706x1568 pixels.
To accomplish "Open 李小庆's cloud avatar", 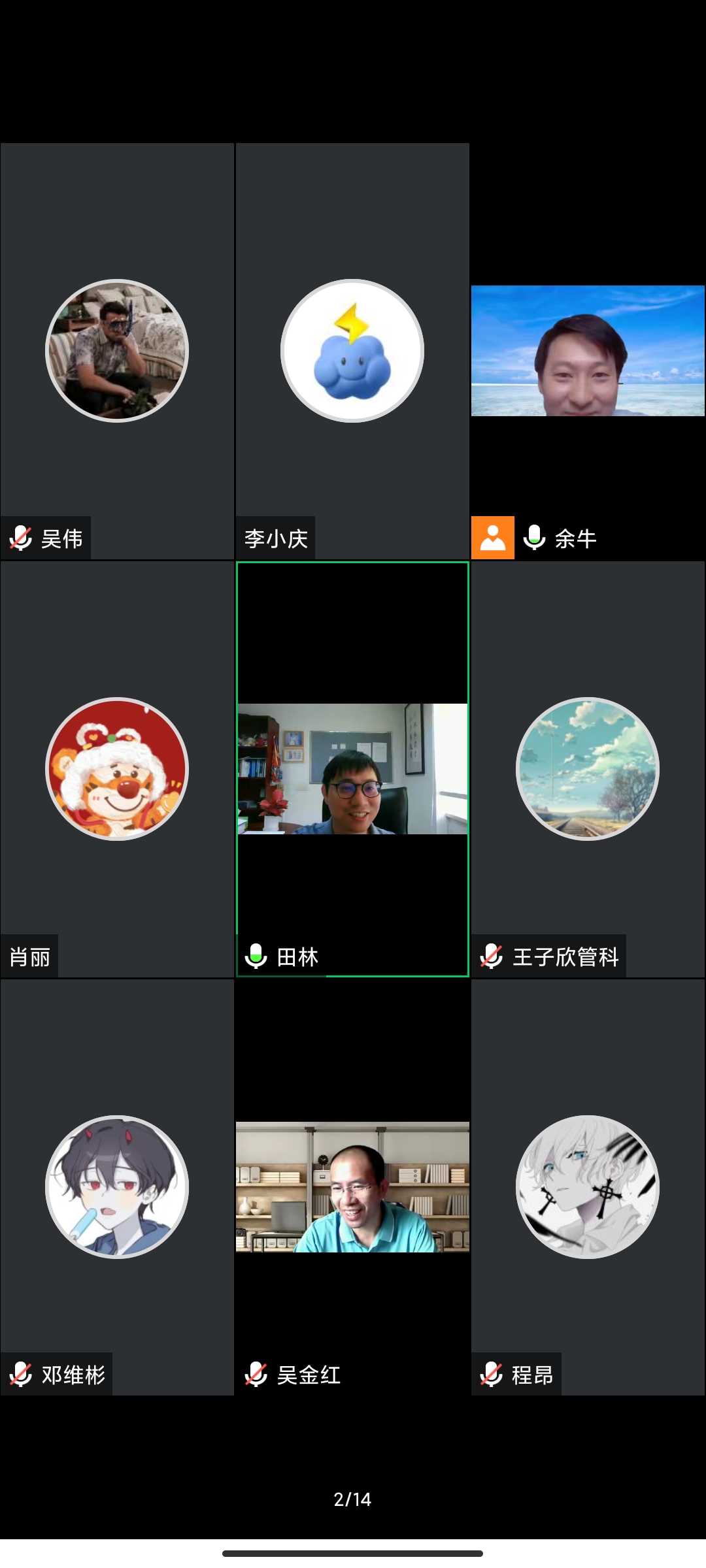I will point(352,351).
